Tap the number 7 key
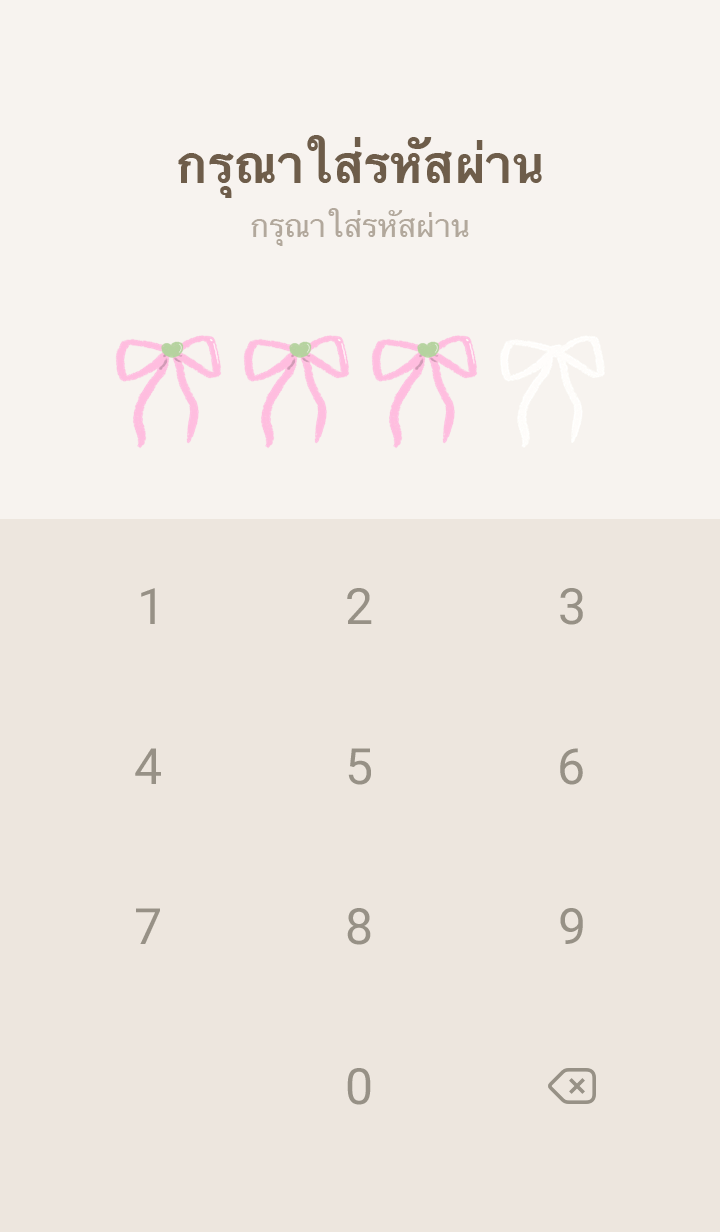The image size is (720, 1232). (148, 927)
